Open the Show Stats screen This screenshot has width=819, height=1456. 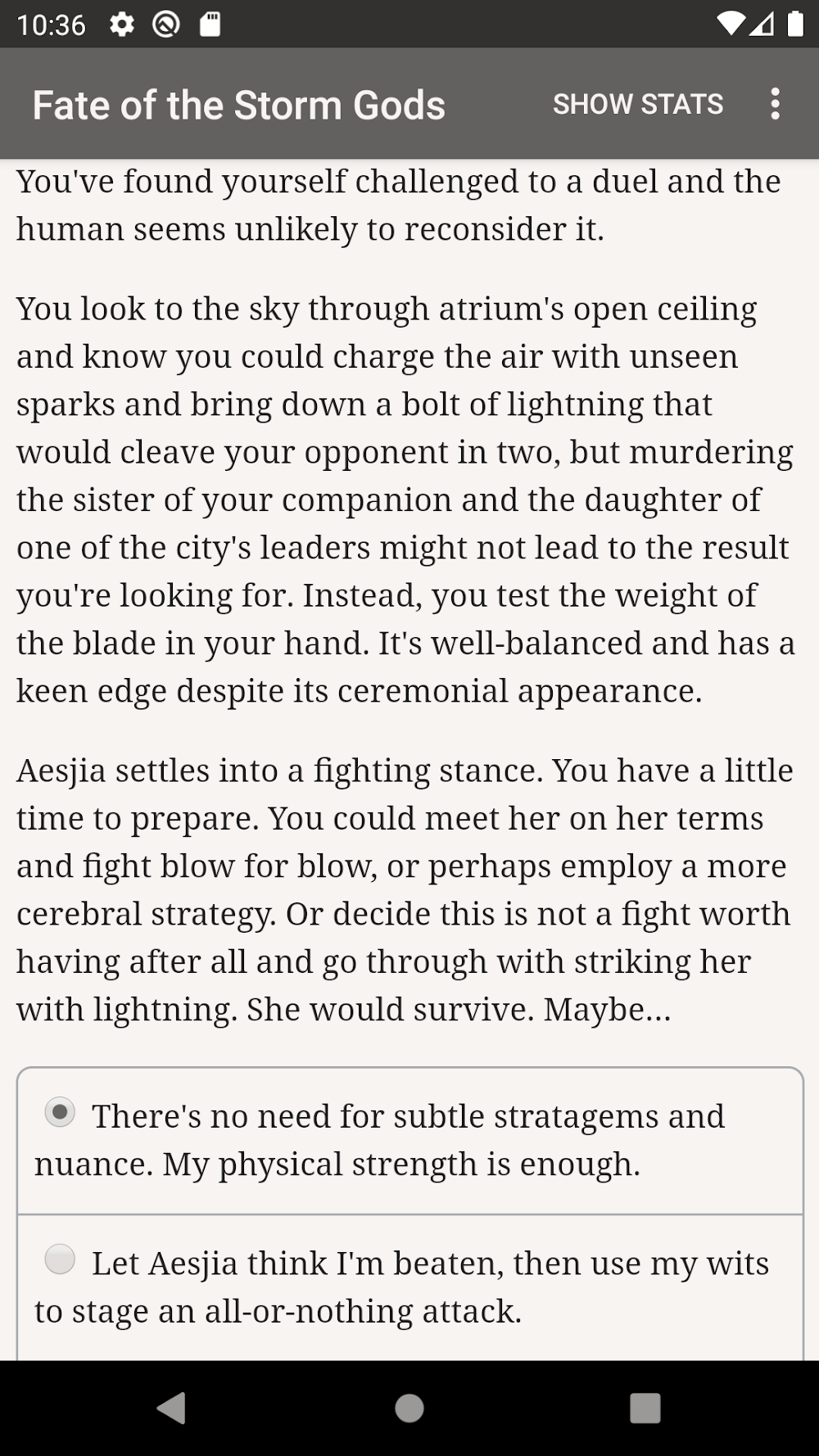coord(637,104)
